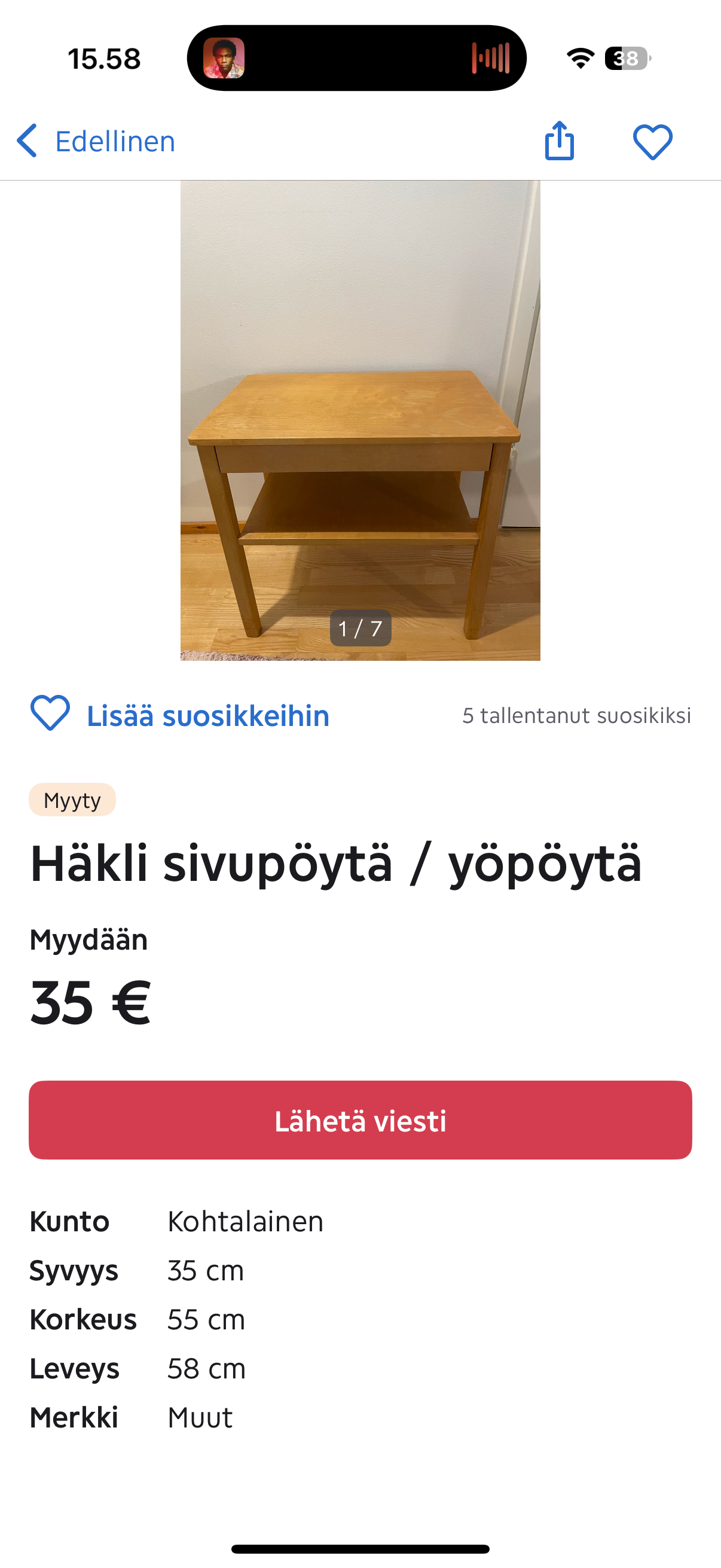Go back via Edellinen button

click(96, 141)
